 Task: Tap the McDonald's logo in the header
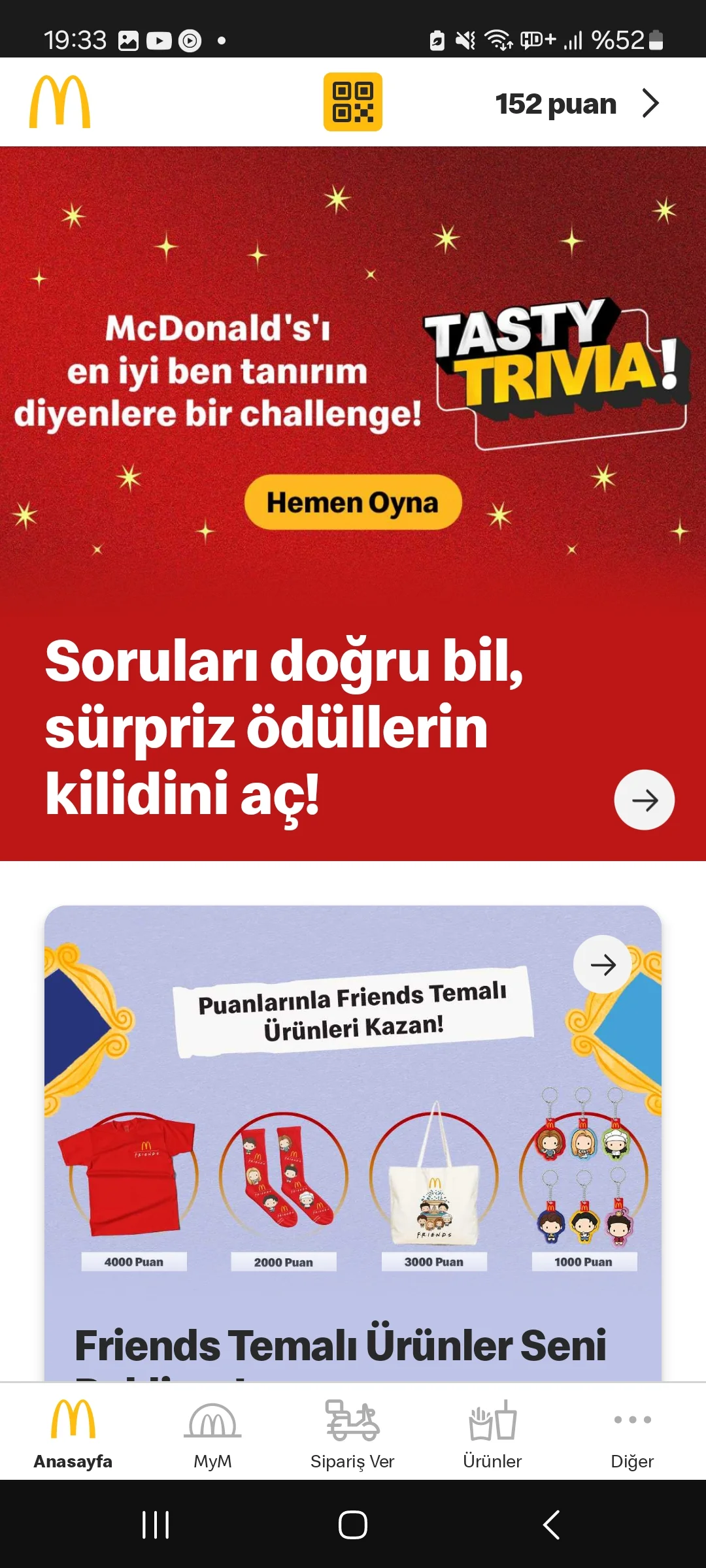tap(60, 102)
